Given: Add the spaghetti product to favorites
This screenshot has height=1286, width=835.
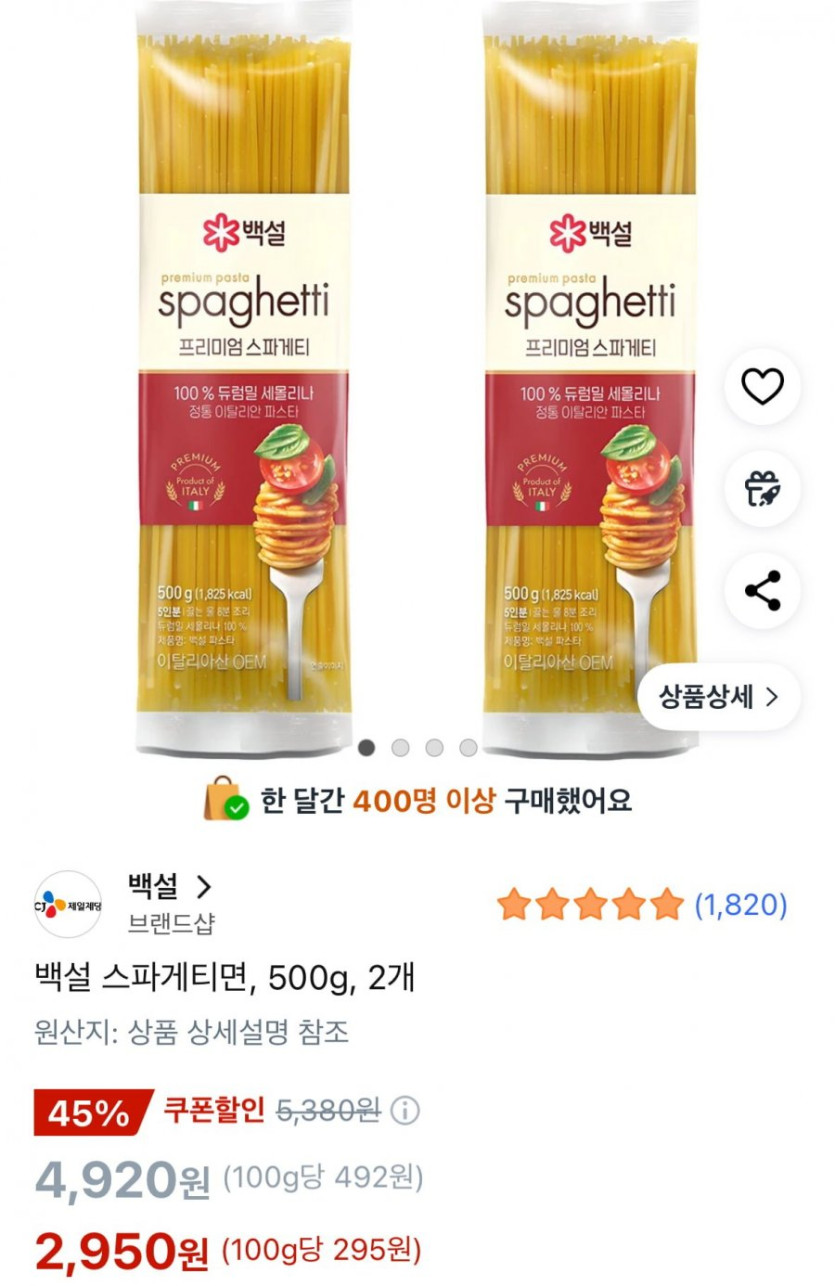Looking at the screenshot, I should coord(763,384).
